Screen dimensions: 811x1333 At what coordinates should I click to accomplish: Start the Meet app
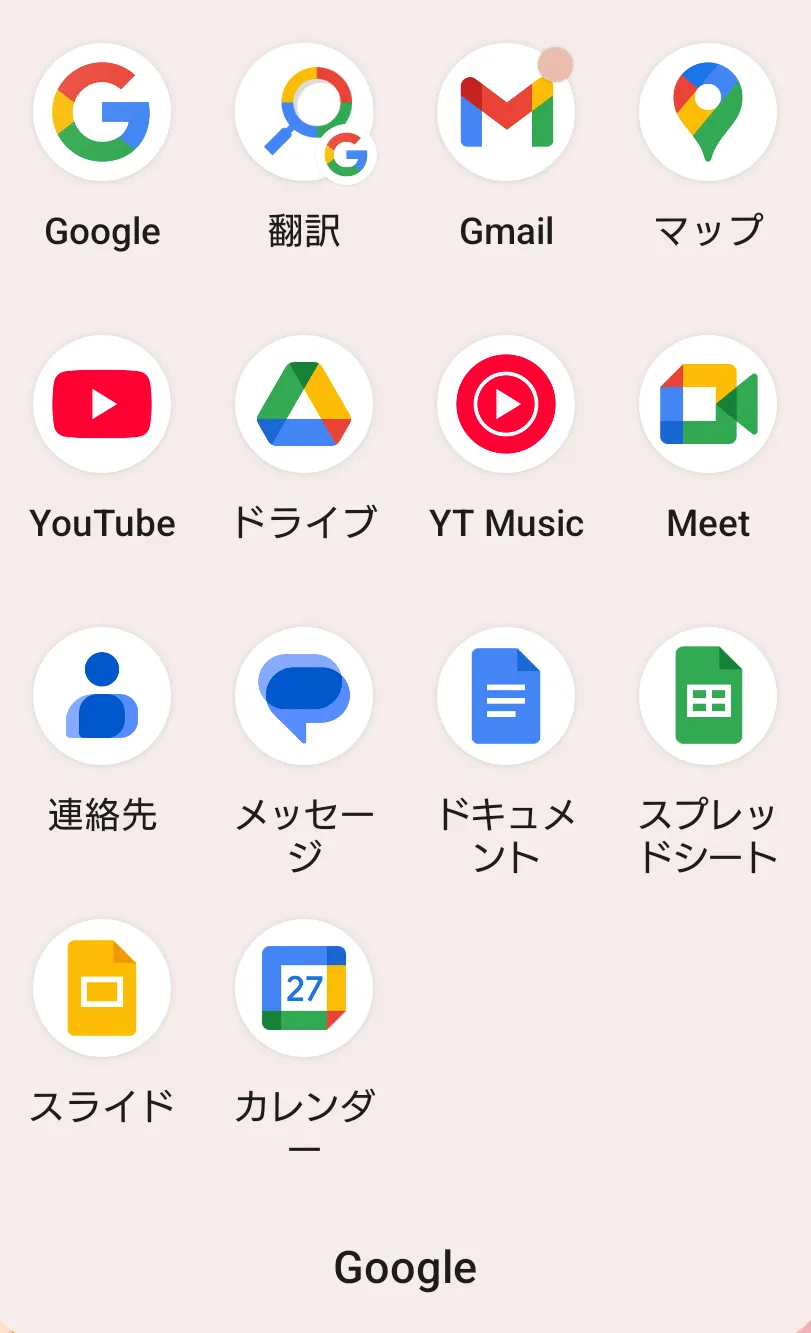708,404
